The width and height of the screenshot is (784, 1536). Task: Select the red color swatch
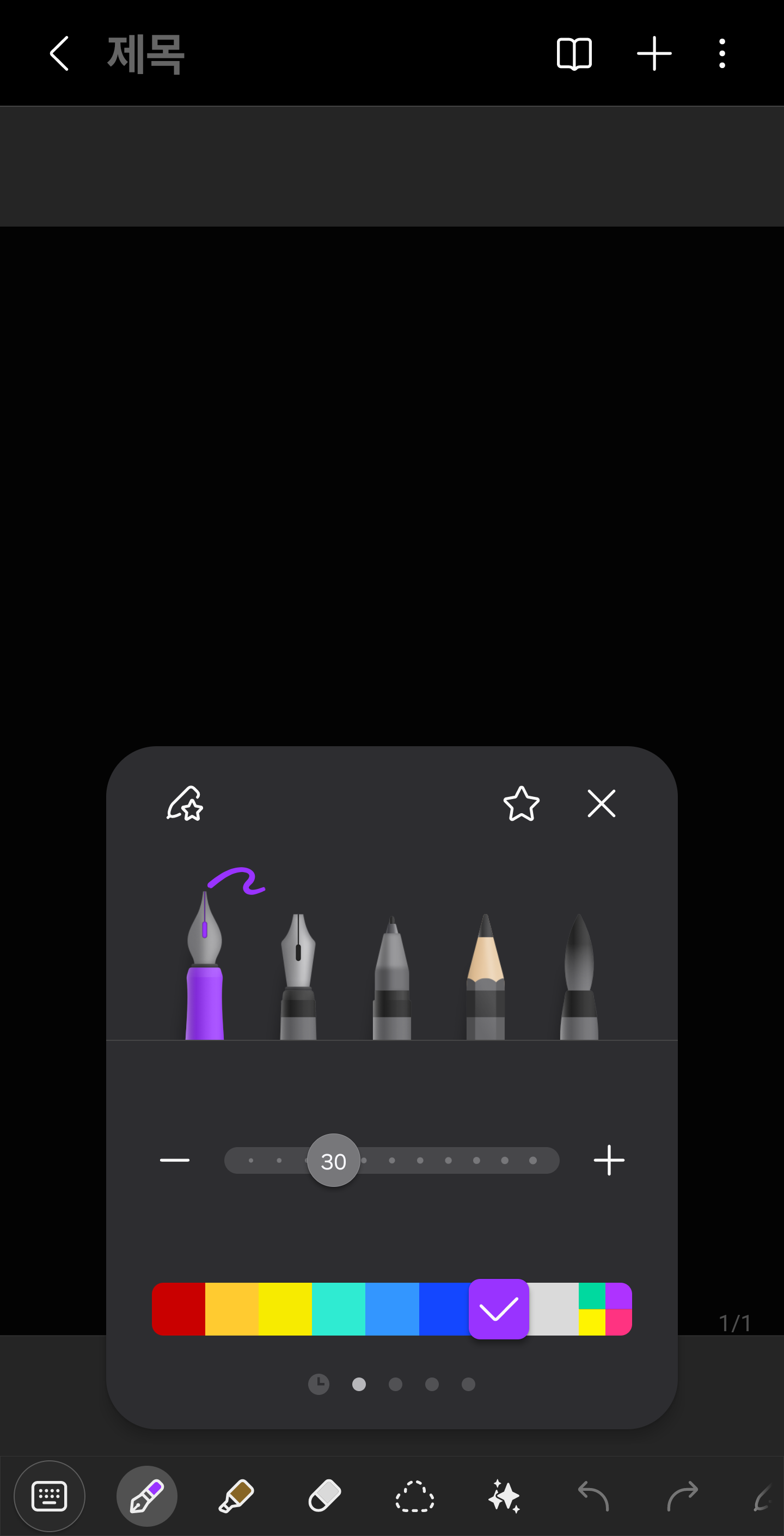tap(178, 1309)
